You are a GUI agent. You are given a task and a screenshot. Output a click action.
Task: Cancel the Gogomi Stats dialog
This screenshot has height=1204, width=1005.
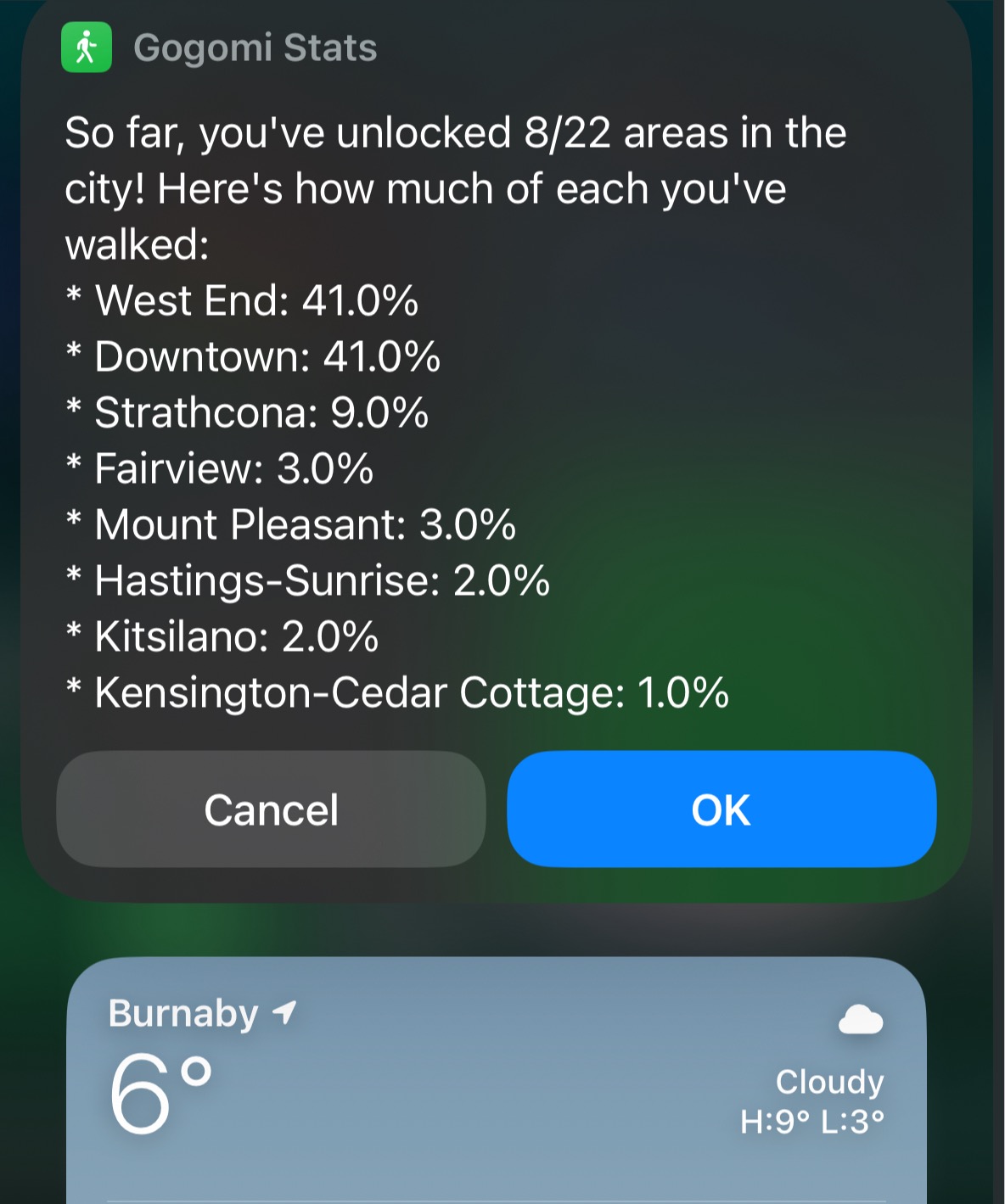(271, 809)
